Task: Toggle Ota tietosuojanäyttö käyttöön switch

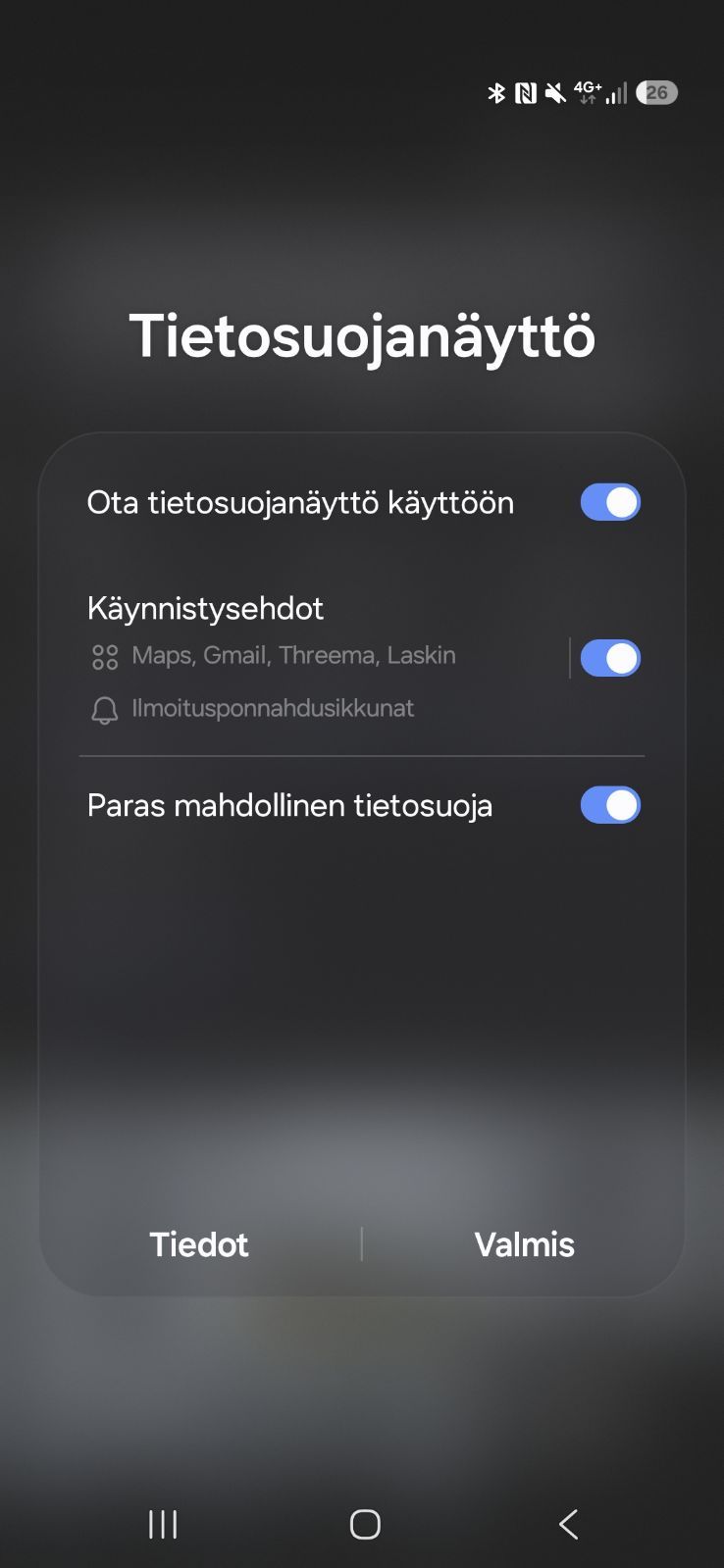Action: pyautogui.click(x=609, y=502)
